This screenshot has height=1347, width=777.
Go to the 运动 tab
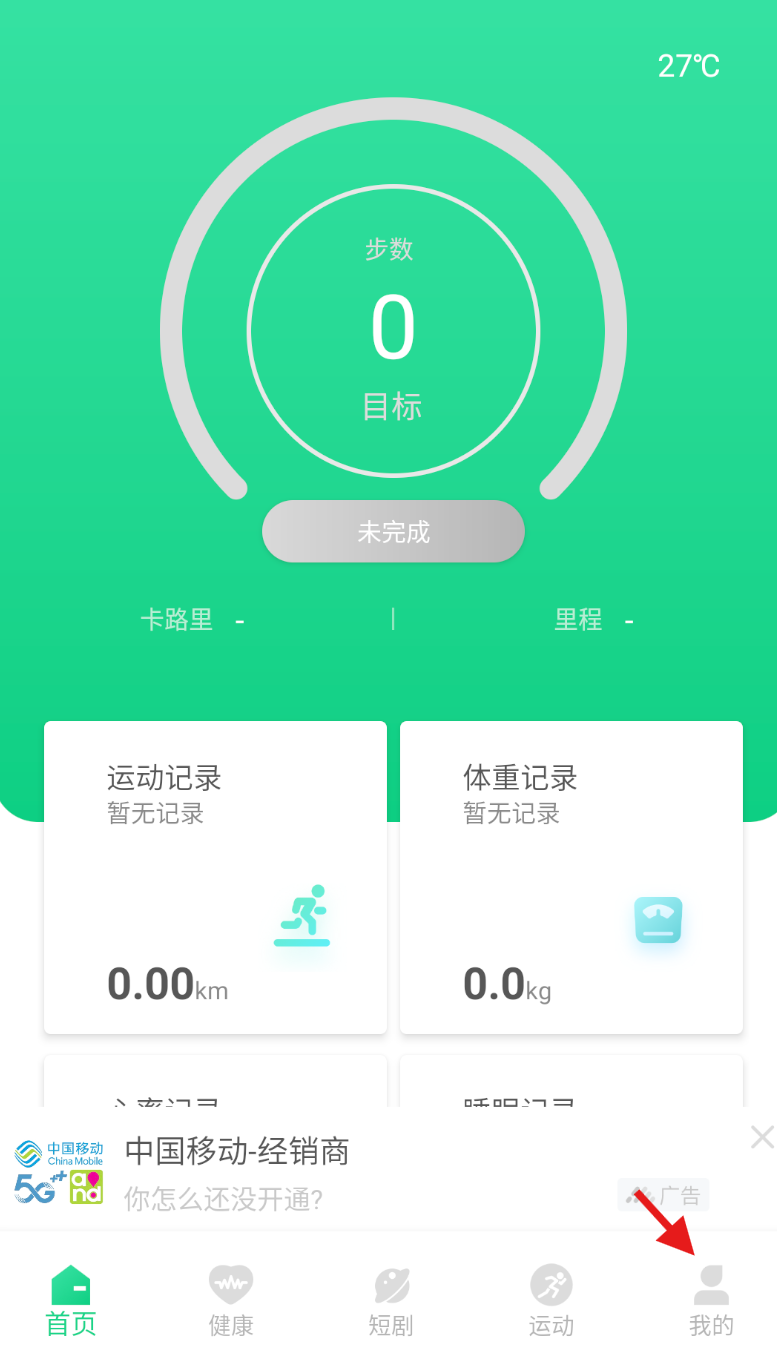pos(551,1299)
